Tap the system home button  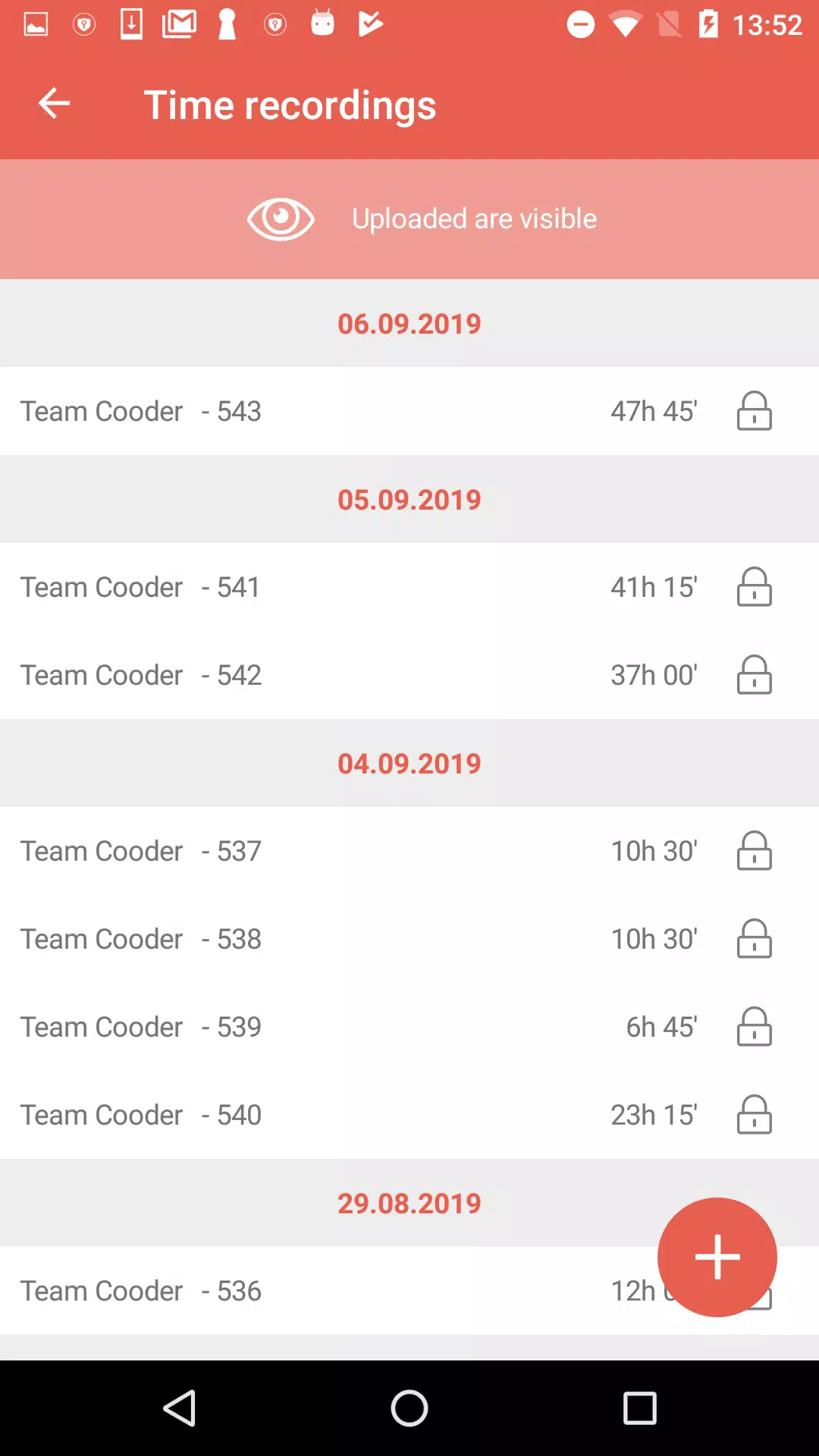click(x=409, y=1408)
